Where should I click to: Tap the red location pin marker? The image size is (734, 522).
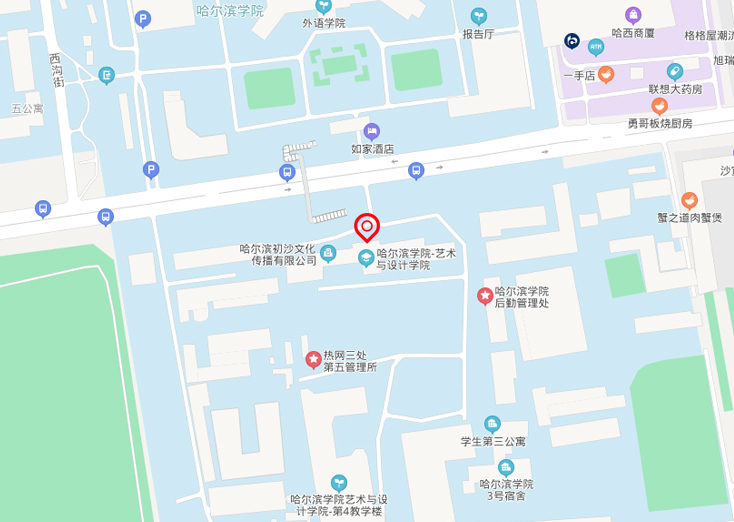coord(367,228)
